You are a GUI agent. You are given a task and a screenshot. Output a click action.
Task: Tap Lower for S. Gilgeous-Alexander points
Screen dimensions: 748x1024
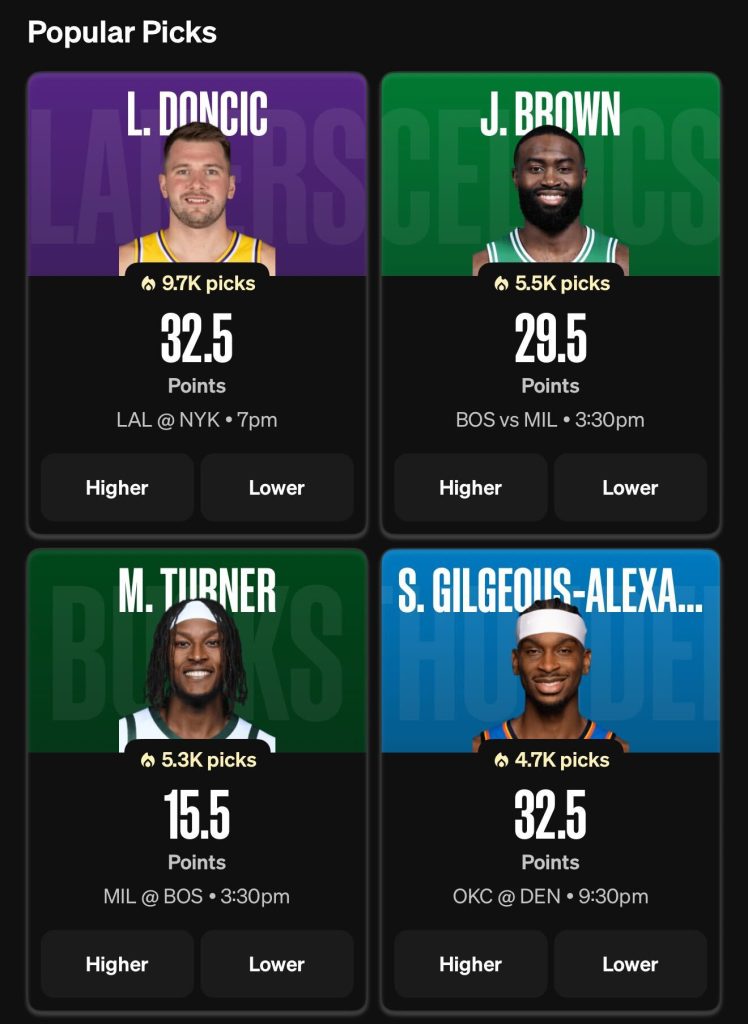(630, 964)
